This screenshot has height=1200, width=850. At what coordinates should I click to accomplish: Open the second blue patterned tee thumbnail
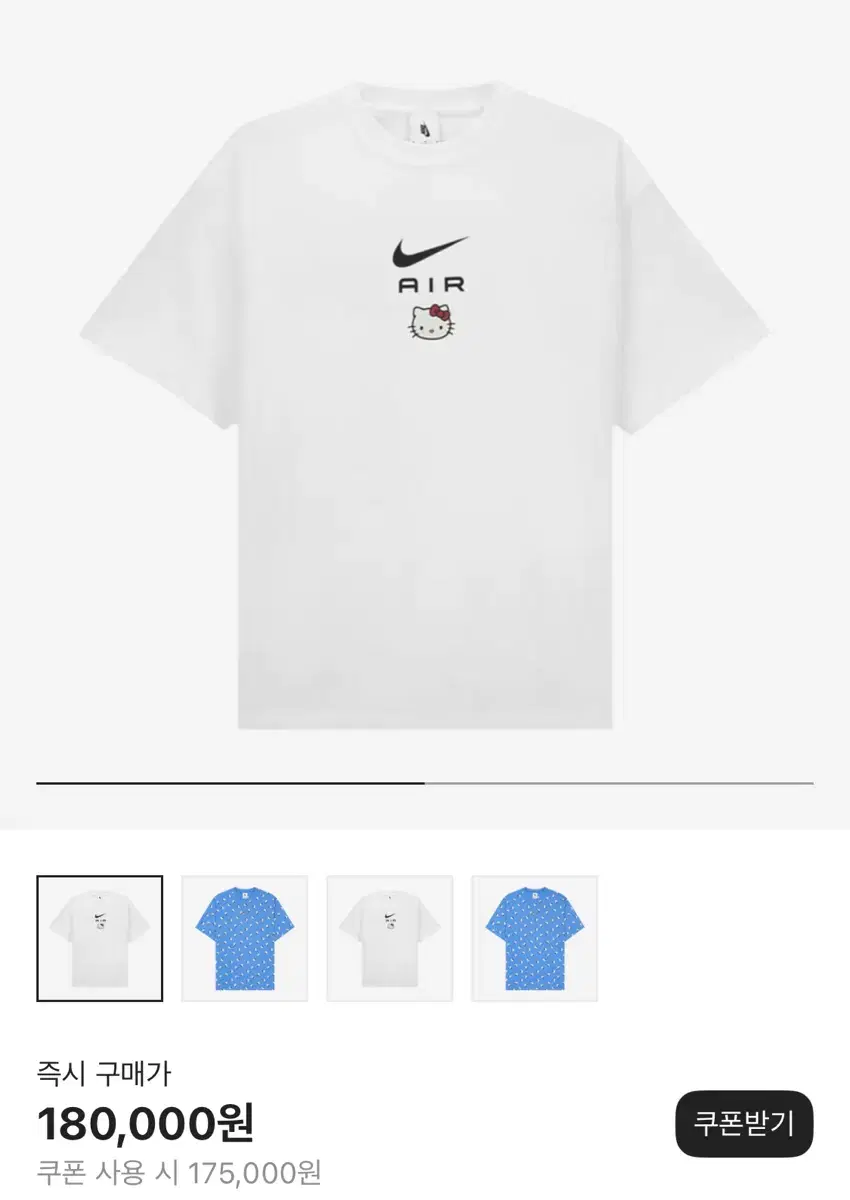245,940
